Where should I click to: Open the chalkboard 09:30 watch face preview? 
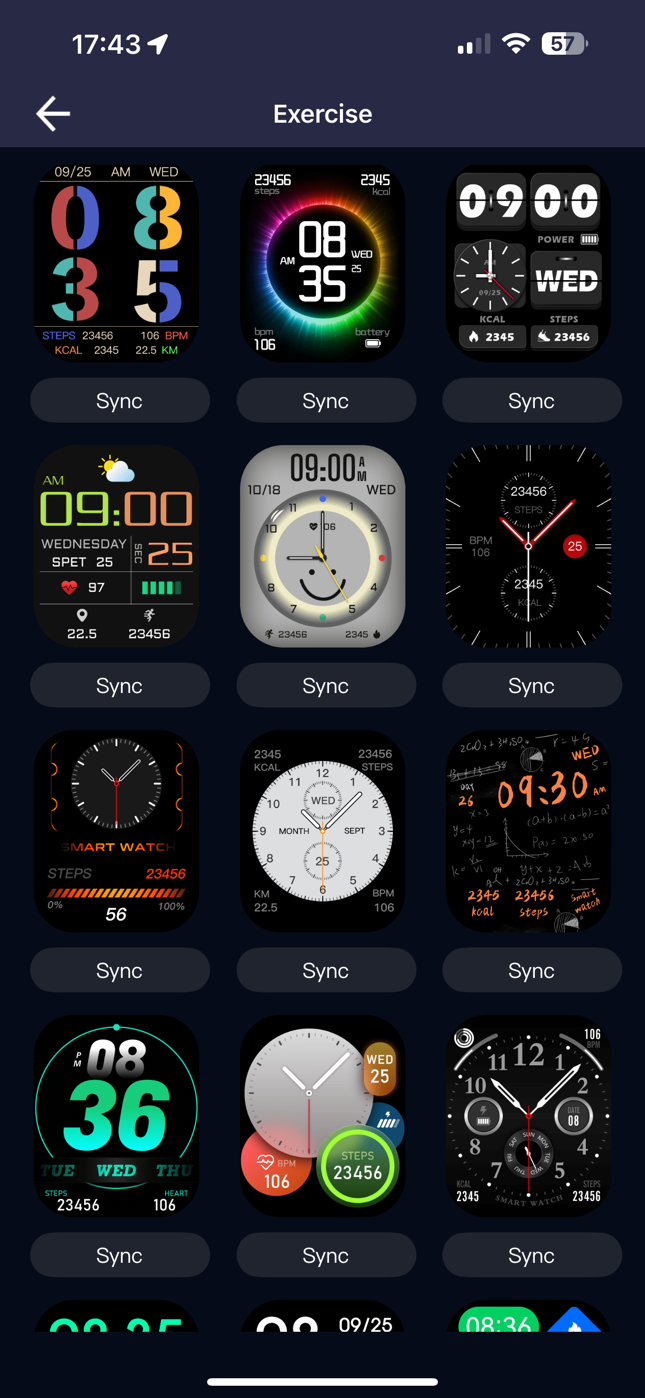529,832
